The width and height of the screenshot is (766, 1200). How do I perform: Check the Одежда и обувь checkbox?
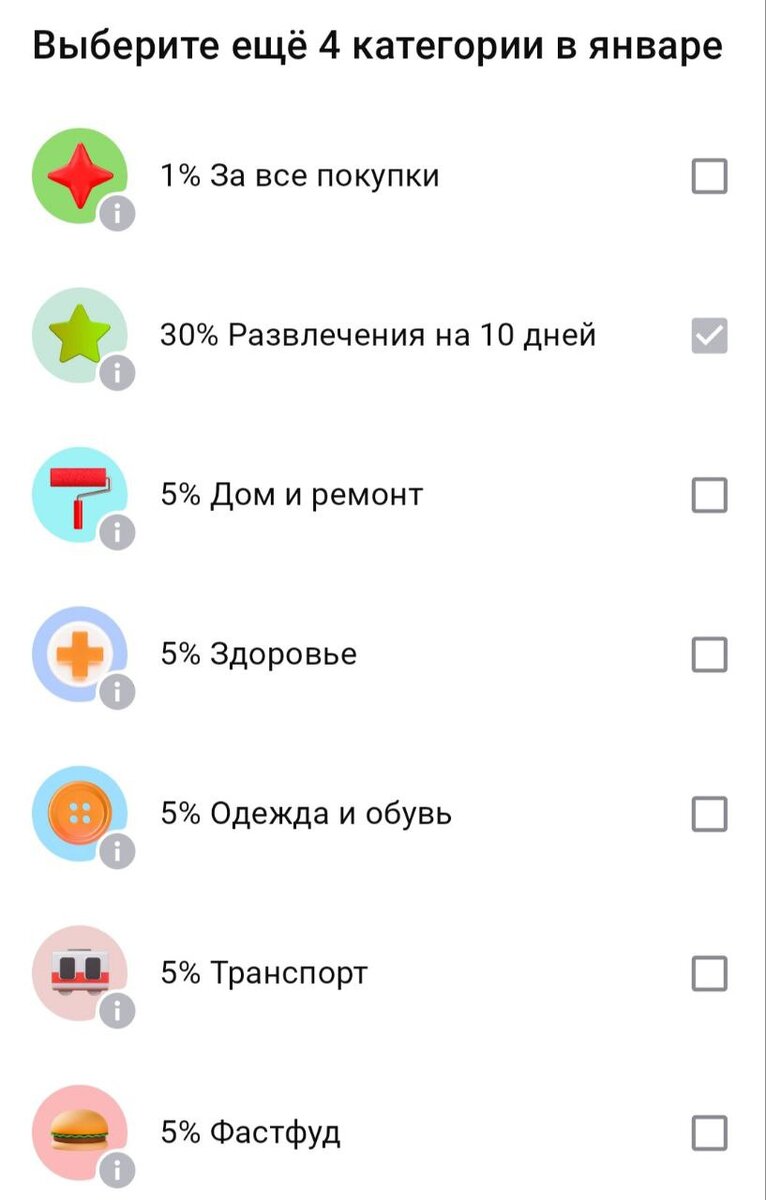(709, 814)
